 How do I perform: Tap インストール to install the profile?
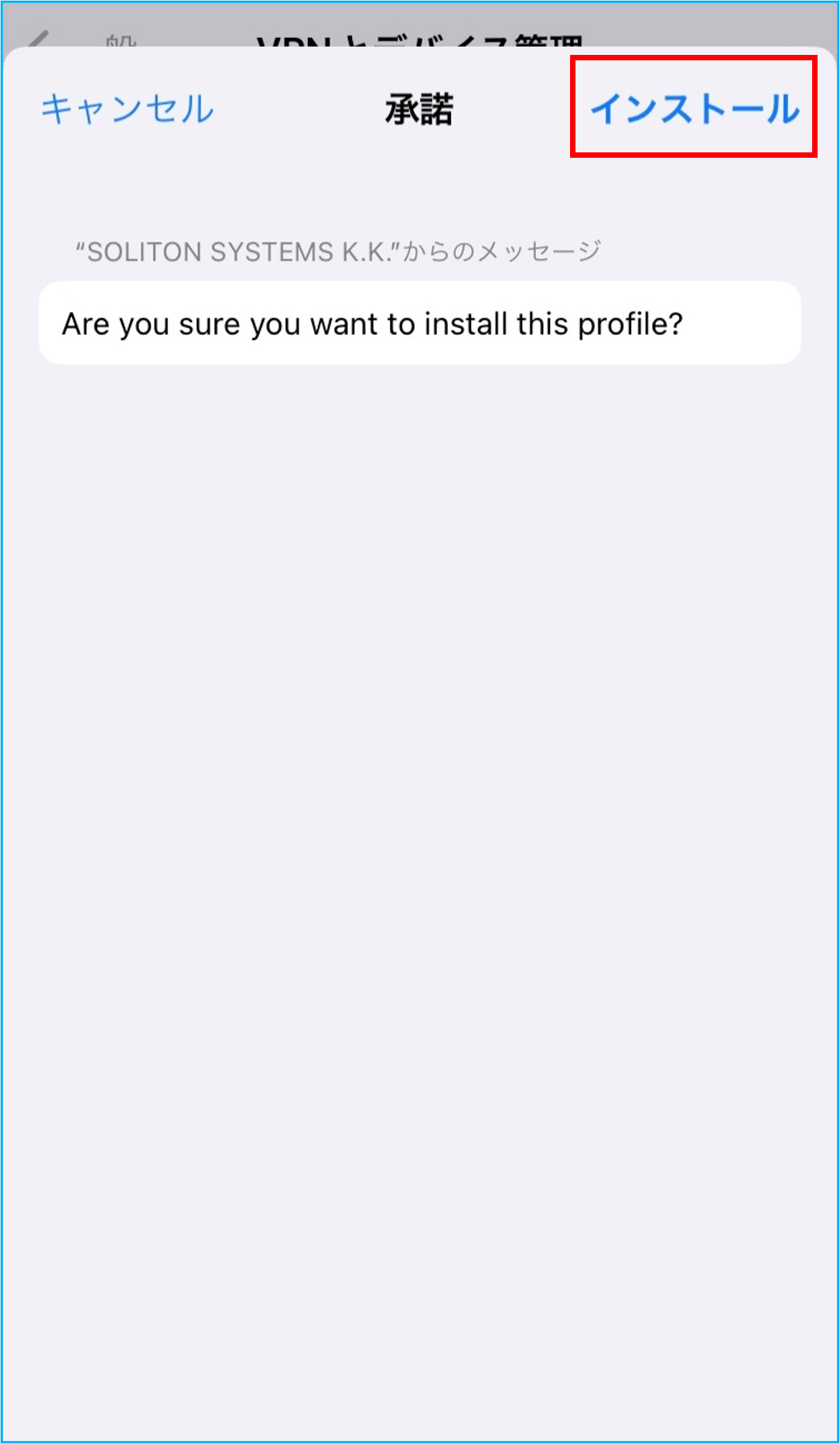(x=695, y=108)
